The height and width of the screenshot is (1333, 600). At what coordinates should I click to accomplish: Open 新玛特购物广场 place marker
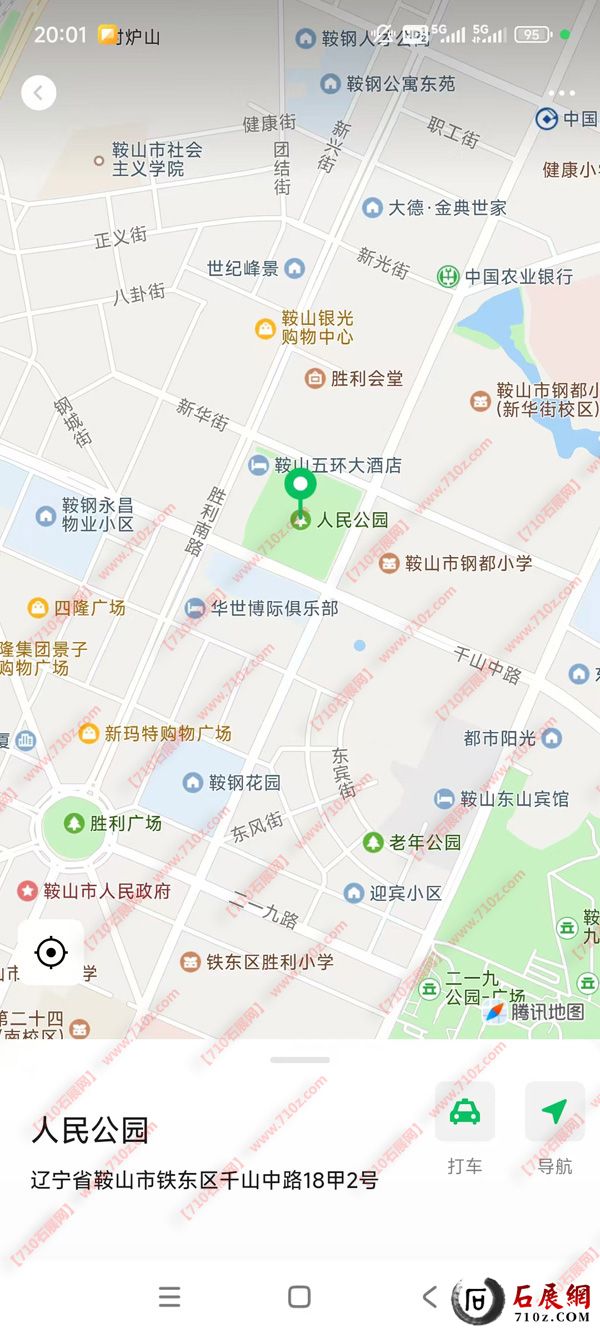pos(89,734)
